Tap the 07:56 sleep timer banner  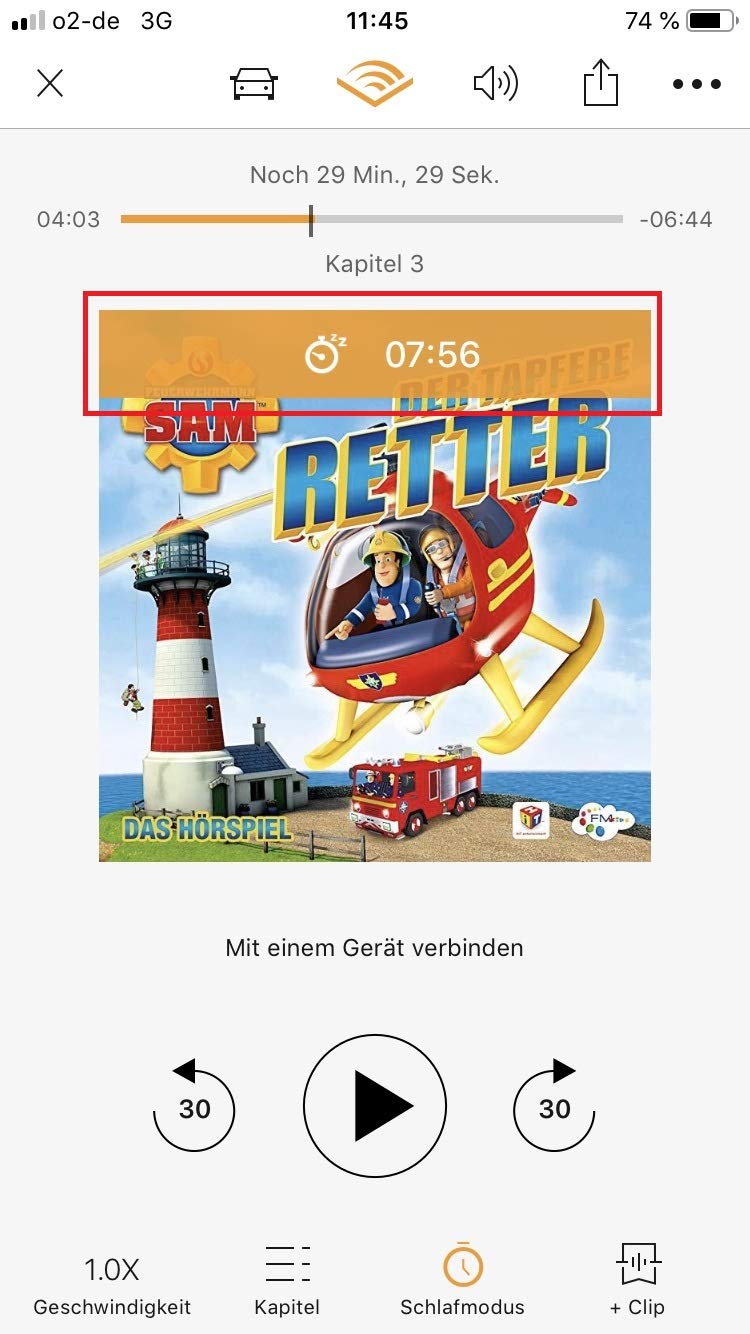coord(374,354)
